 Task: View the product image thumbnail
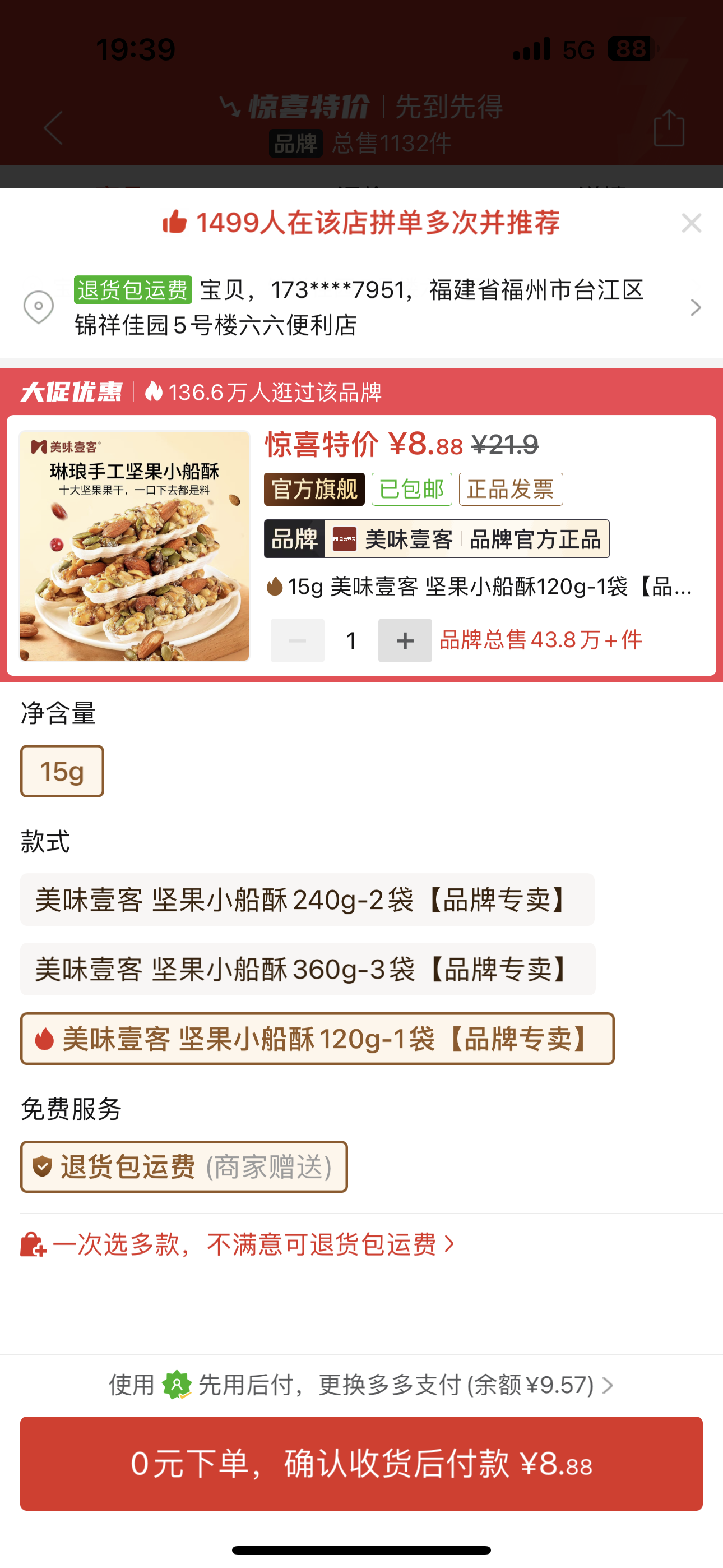tap(135, 546)
